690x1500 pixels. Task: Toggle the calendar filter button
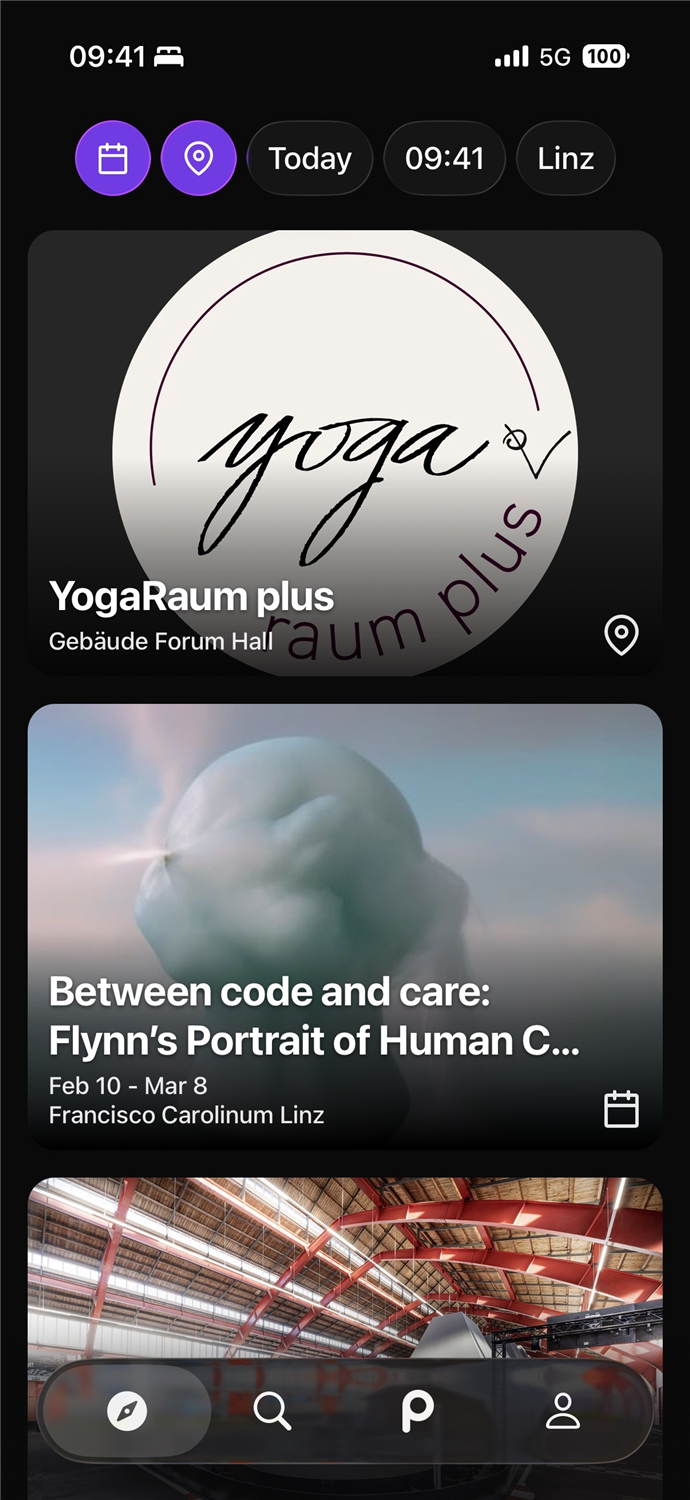point(113,159)
